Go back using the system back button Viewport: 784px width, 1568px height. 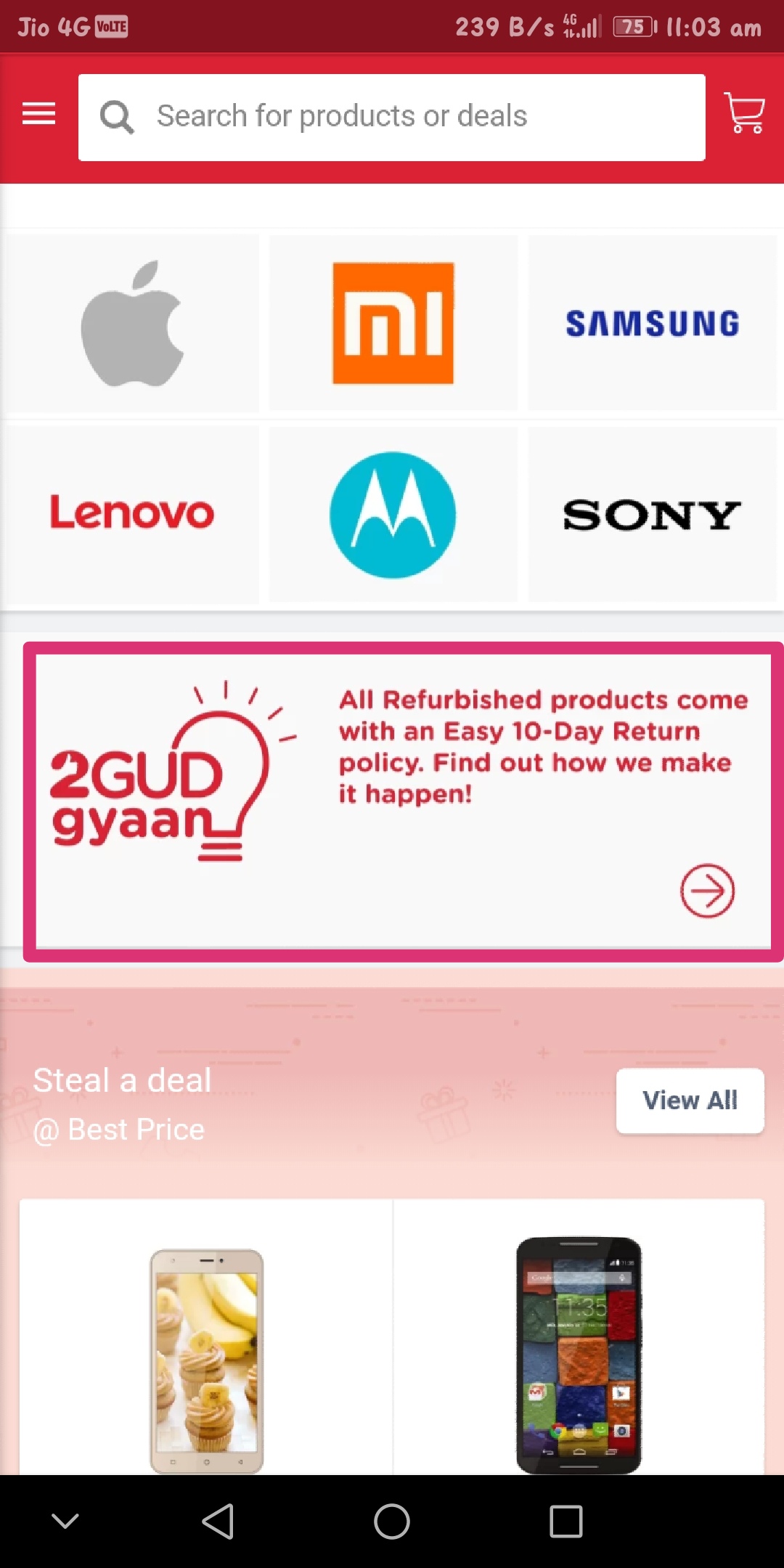pyautogui.click(x=218, y=1521)
